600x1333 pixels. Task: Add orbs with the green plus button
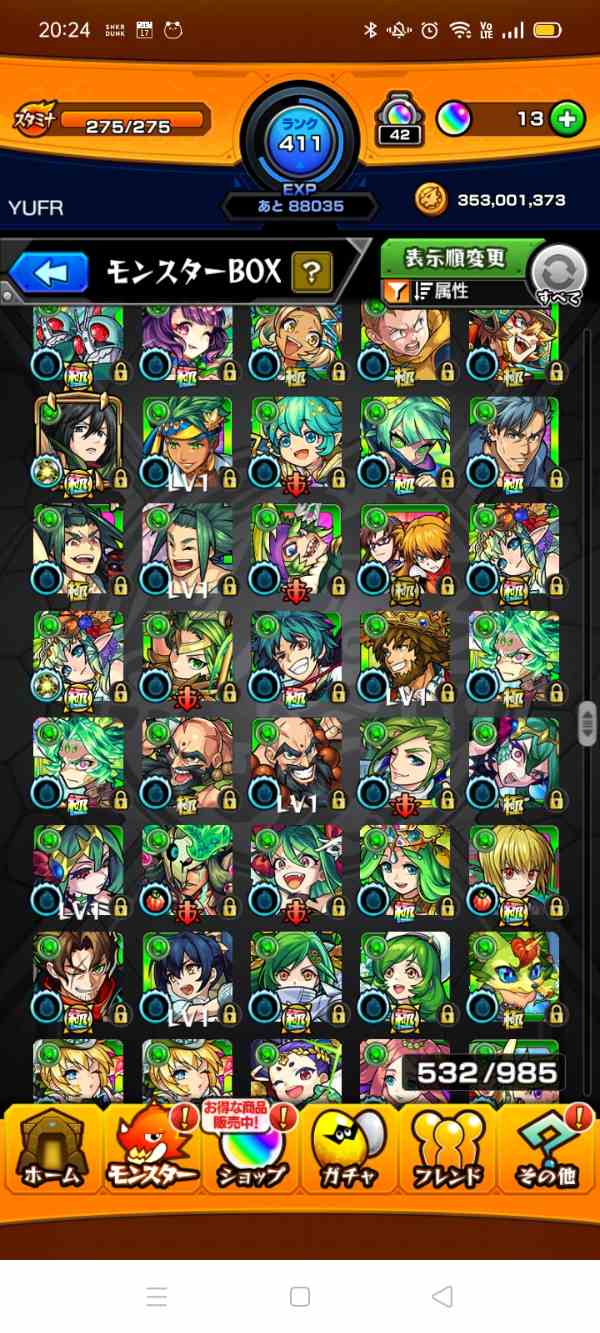click(566, 119)
